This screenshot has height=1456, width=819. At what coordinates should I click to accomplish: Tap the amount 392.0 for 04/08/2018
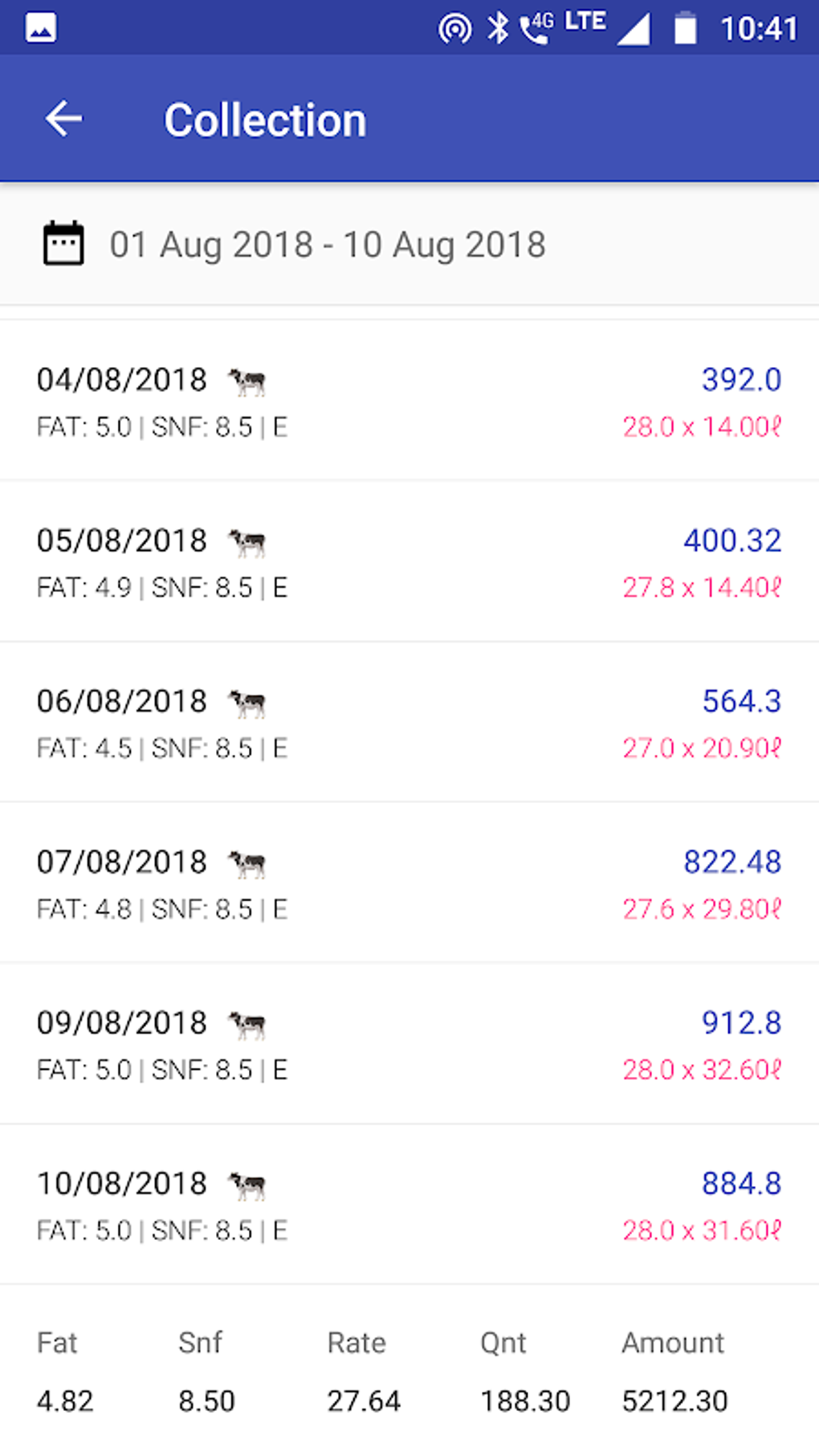[x=741, y=379]
